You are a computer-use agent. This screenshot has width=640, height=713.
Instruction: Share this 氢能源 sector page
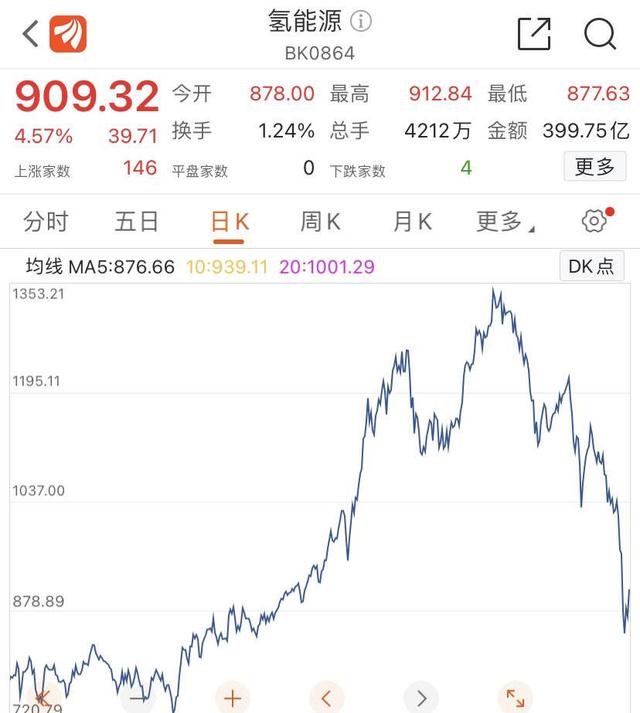click(x=534, y=34)
